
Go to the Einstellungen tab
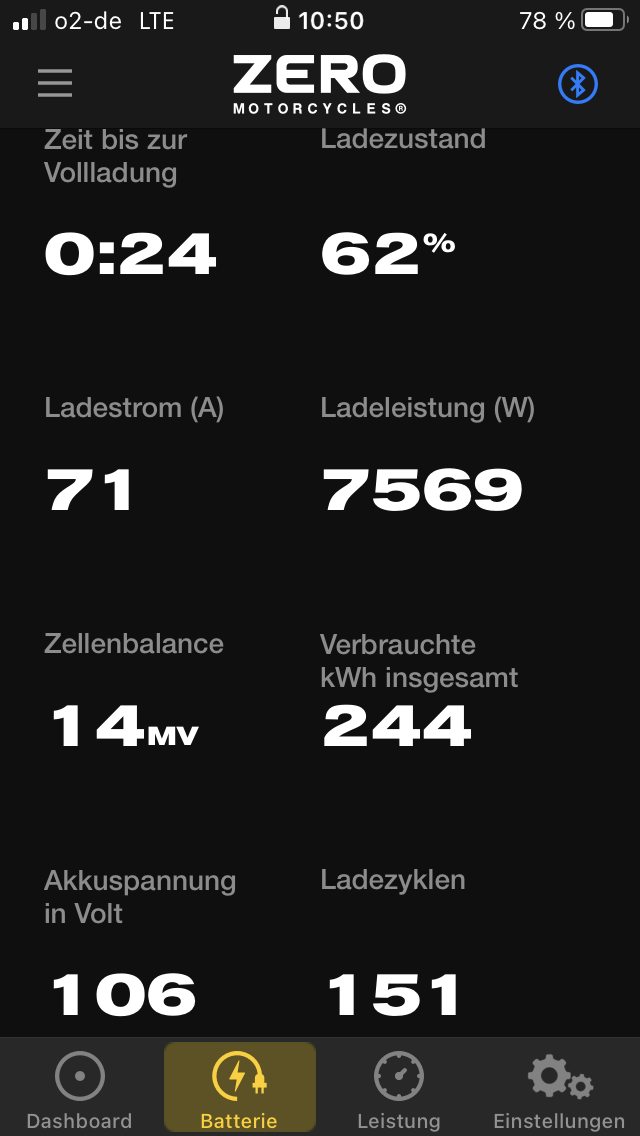(559, 1090)
